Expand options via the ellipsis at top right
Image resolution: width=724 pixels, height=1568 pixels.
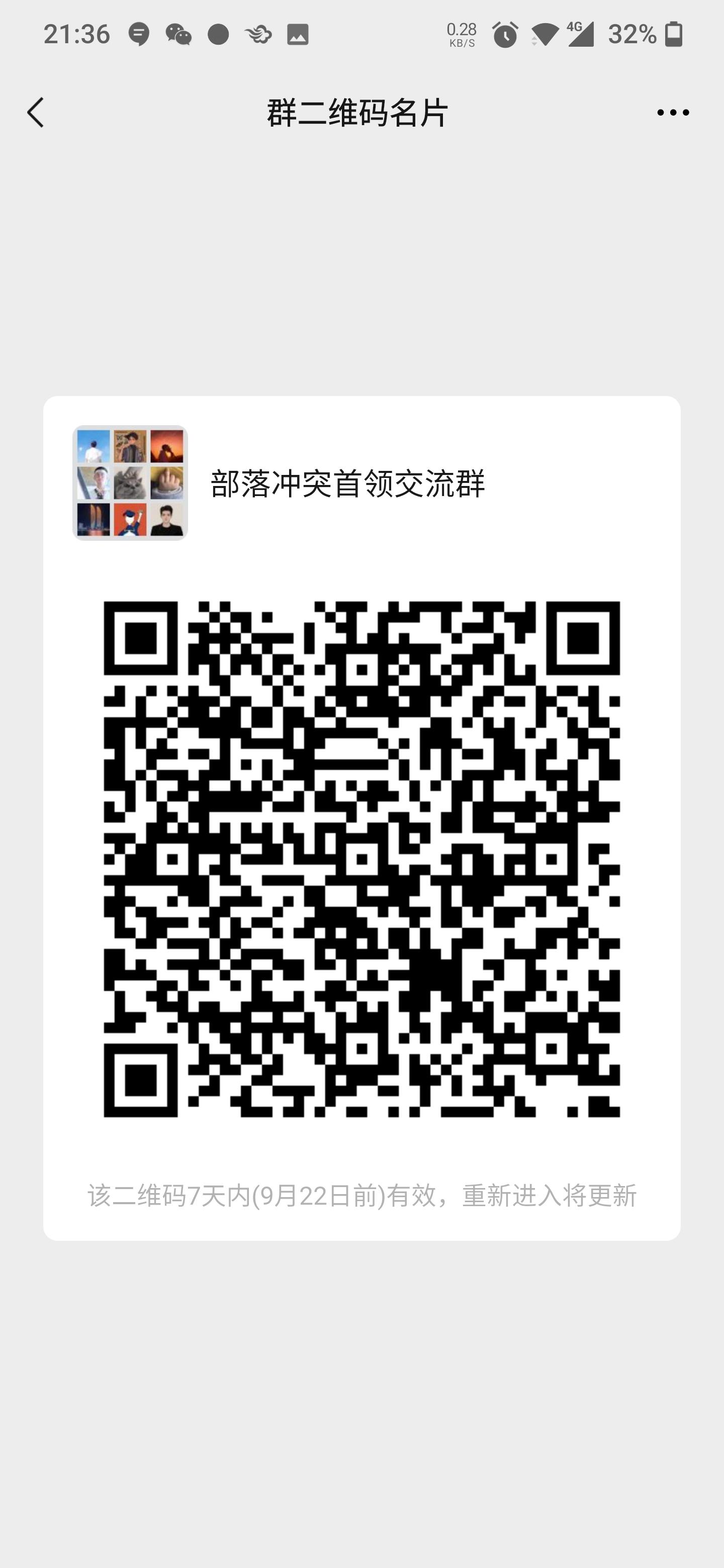click(x=672, y=112)
